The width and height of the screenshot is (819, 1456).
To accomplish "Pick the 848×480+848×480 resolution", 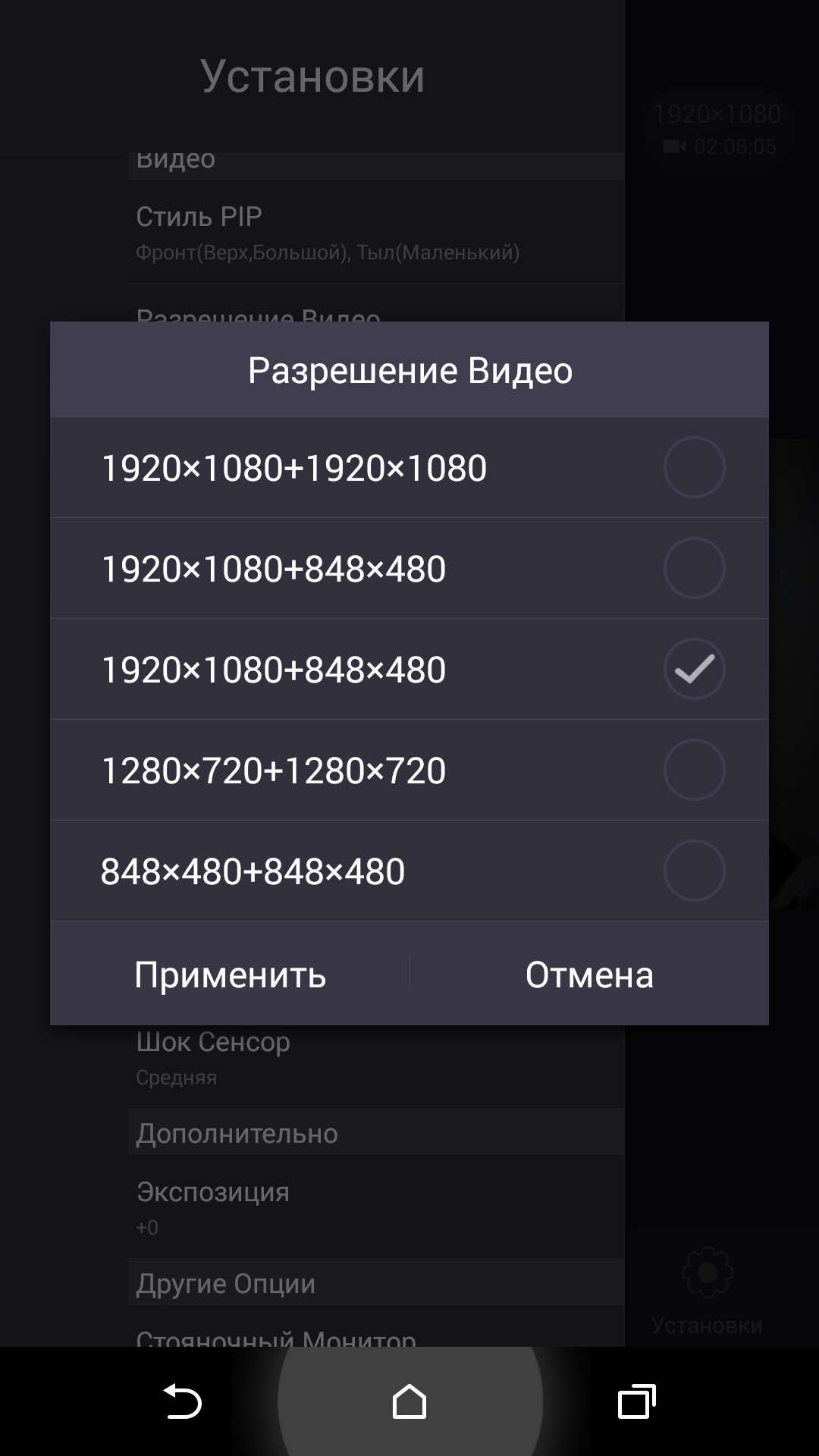I will coord(409,871).
